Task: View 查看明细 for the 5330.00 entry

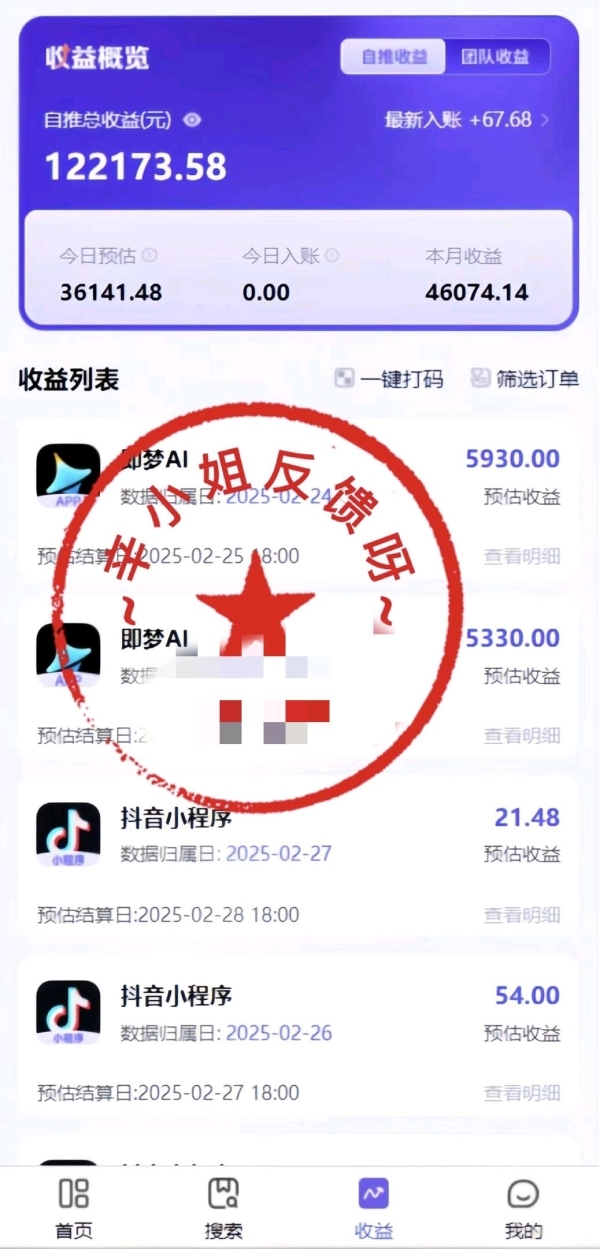Action: [522, 735]
